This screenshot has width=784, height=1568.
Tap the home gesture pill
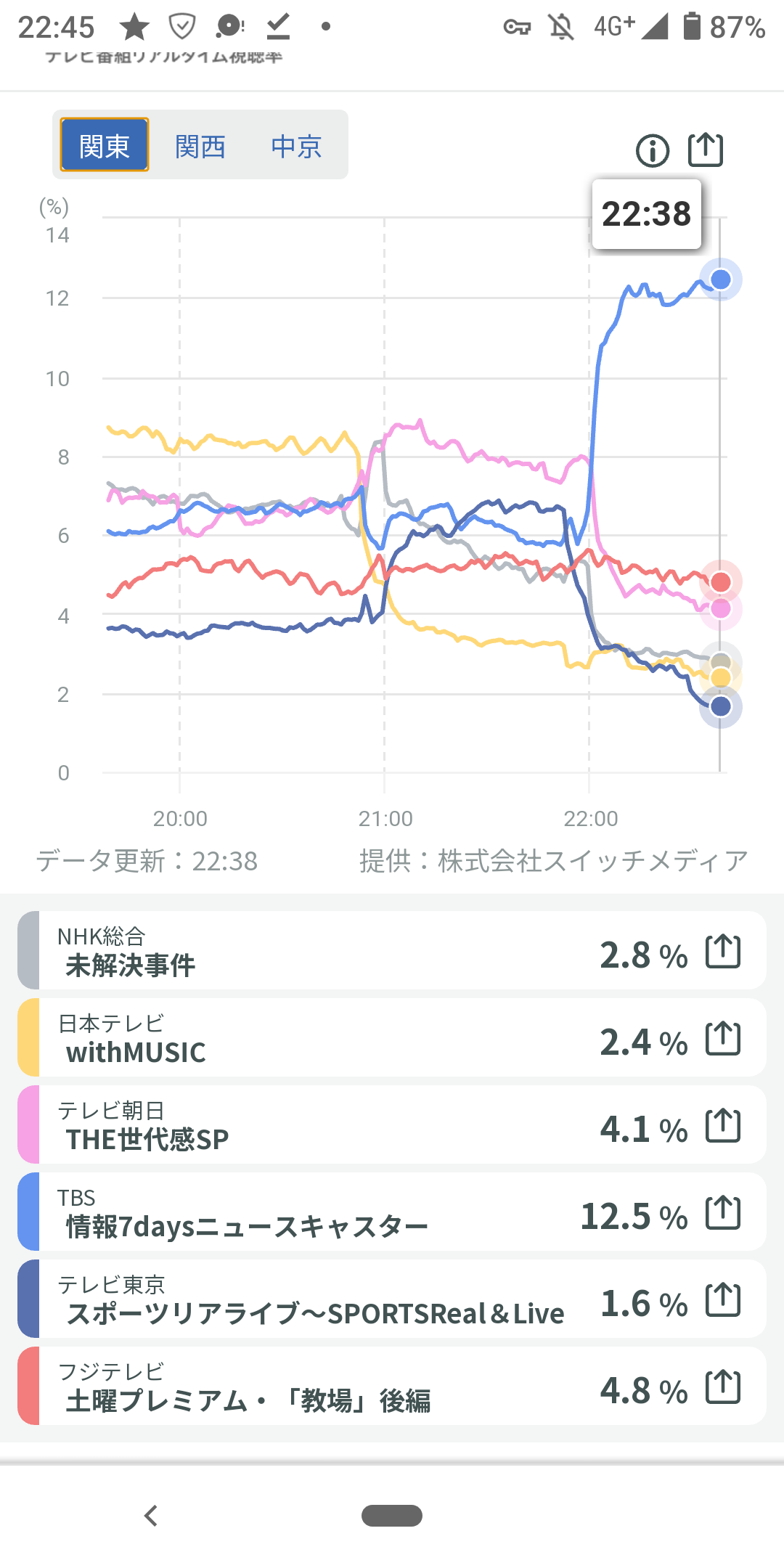coord(392,1516)
